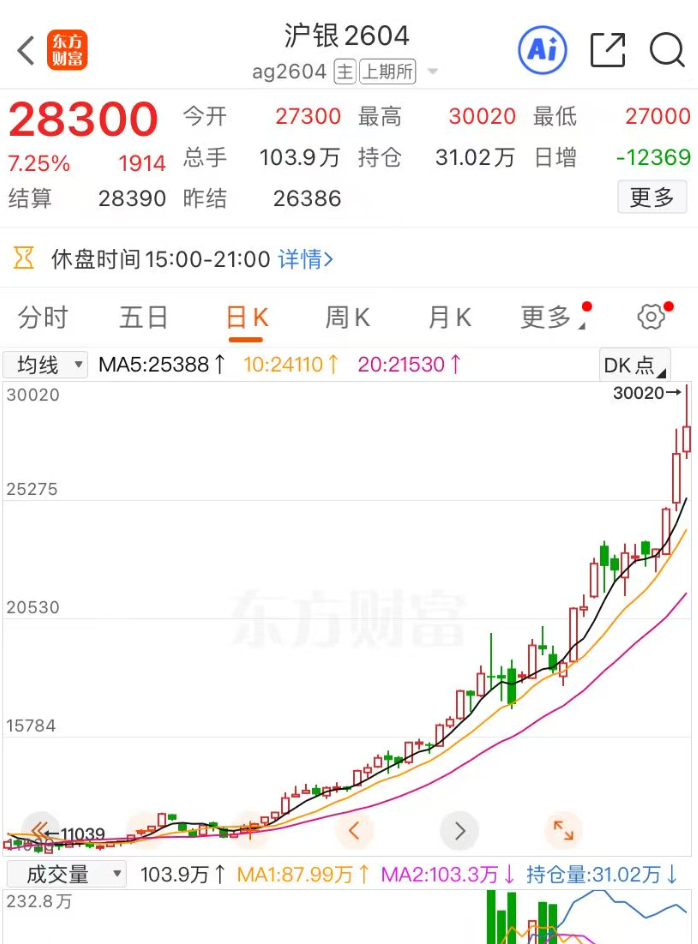The width and height of the screenshot is (698, 944).
Task: Expand the 更多 chart period options
Action: [548, 318]
